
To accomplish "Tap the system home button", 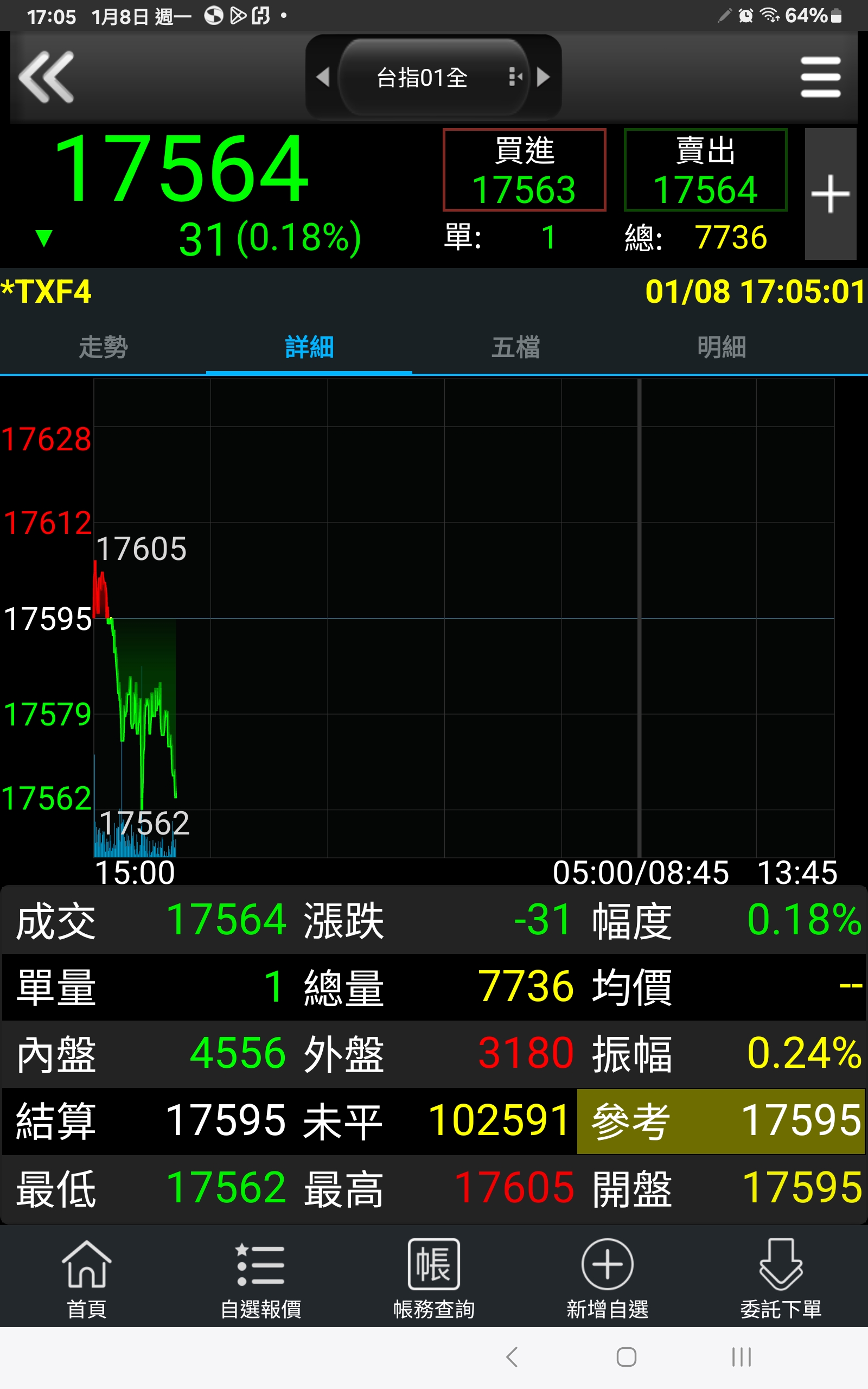I will pos(626,1358).
